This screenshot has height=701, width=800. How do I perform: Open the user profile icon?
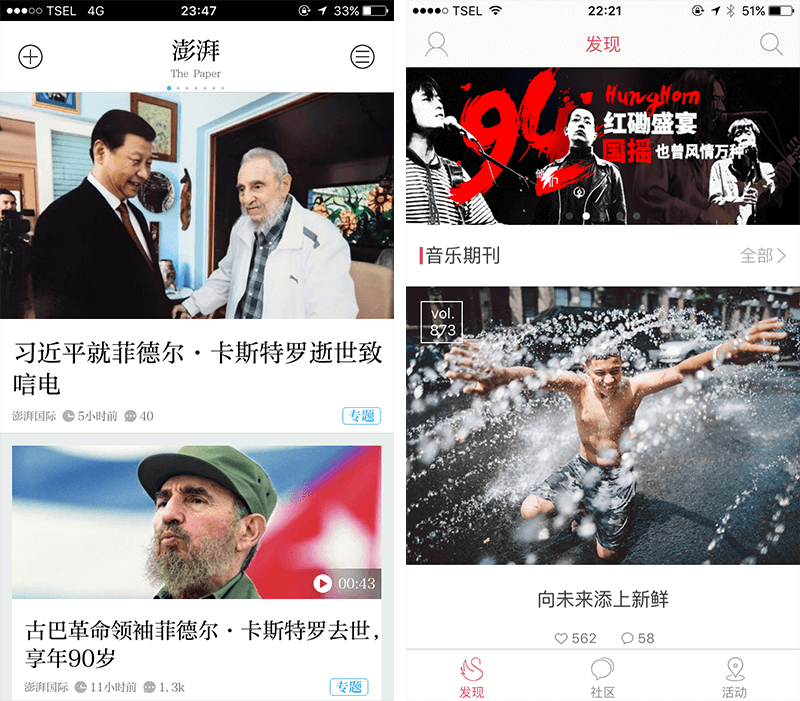[436, 44]
